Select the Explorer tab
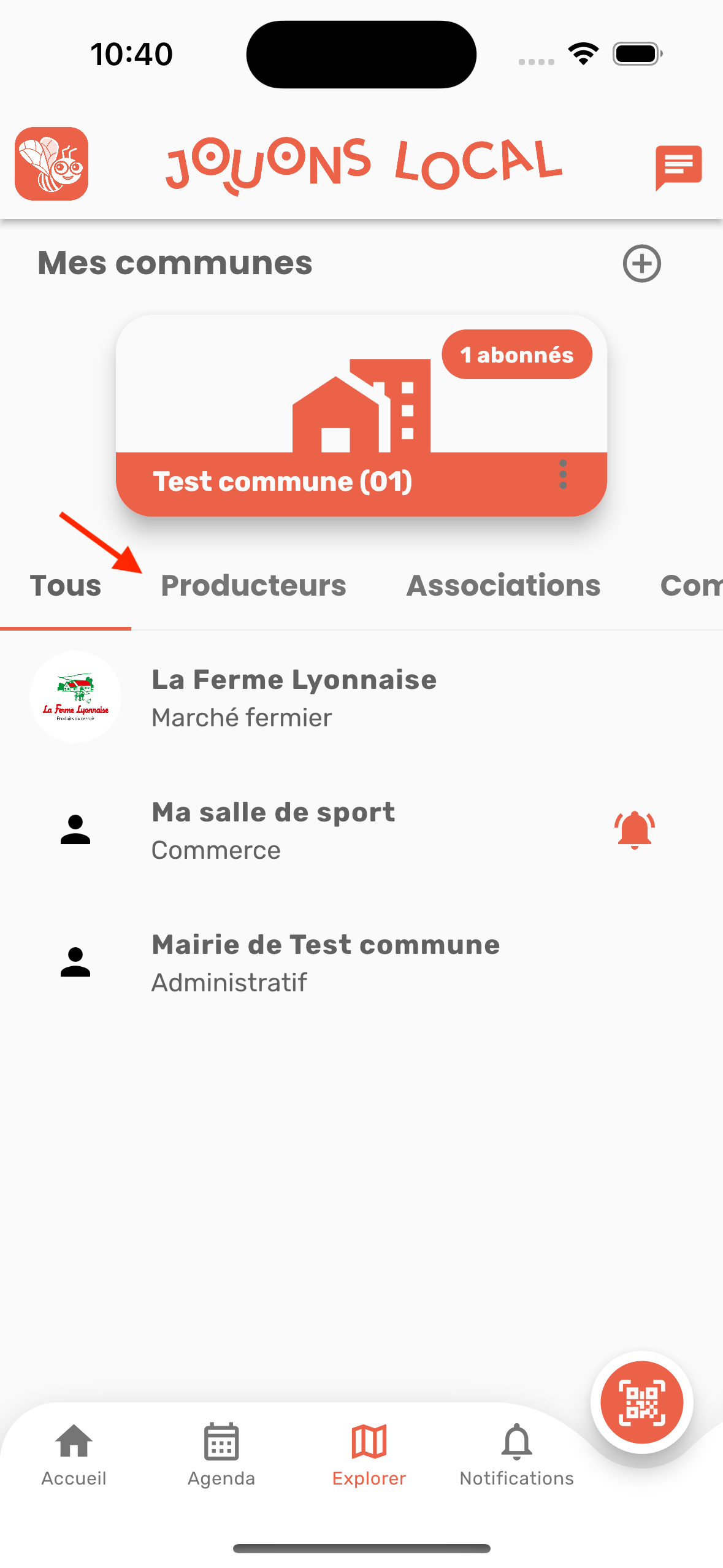 369,1455
